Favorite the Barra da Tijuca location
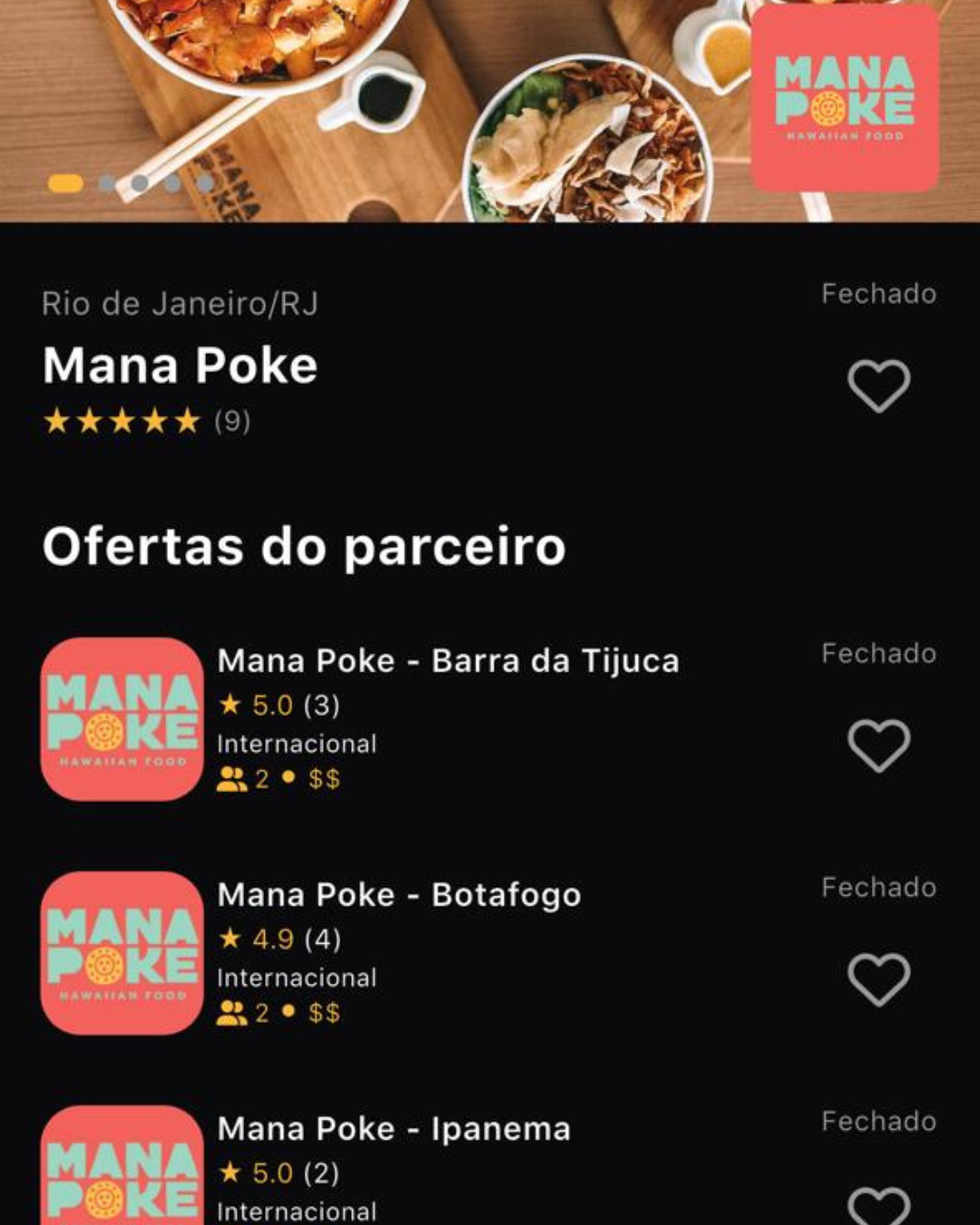 878,745
